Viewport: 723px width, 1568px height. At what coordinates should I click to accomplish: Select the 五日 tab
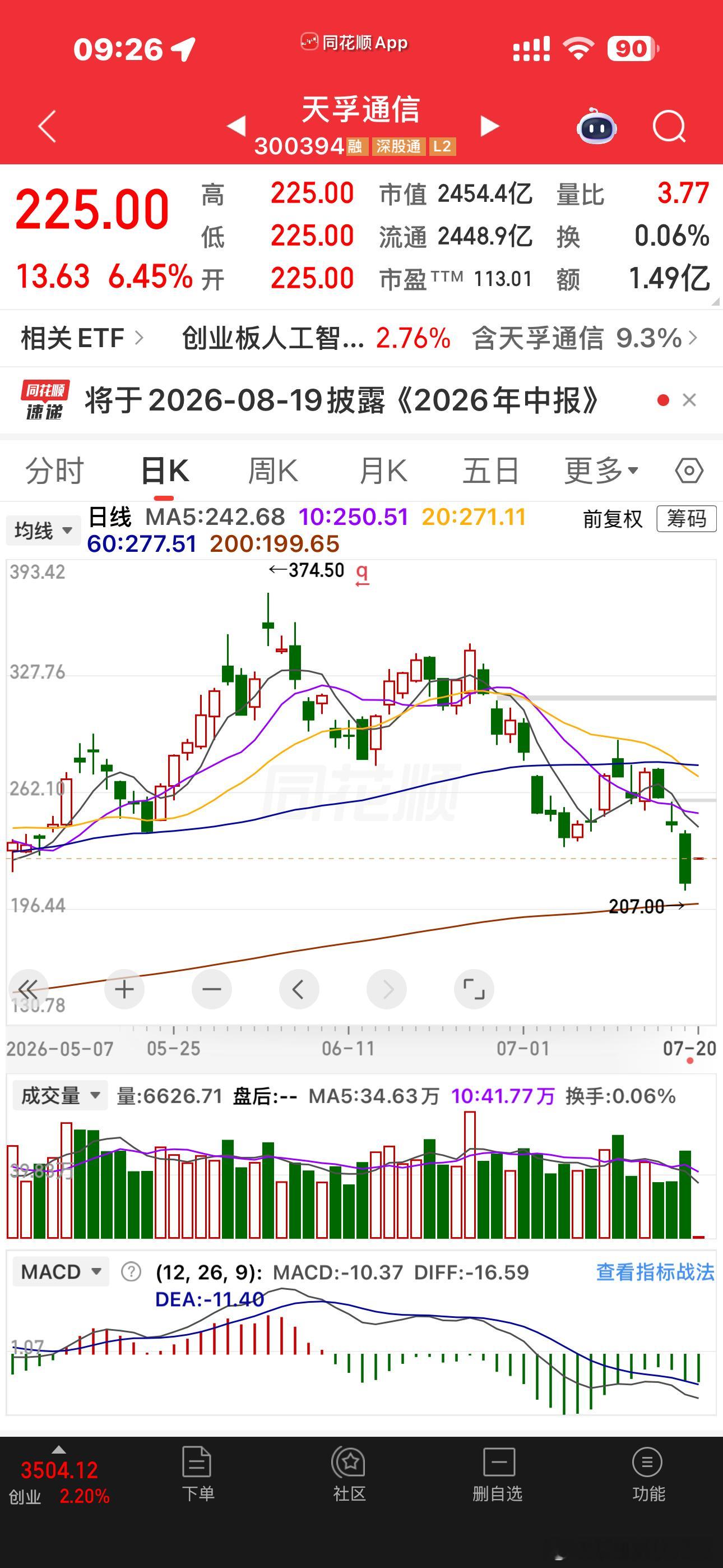click(x=490, y=471)
